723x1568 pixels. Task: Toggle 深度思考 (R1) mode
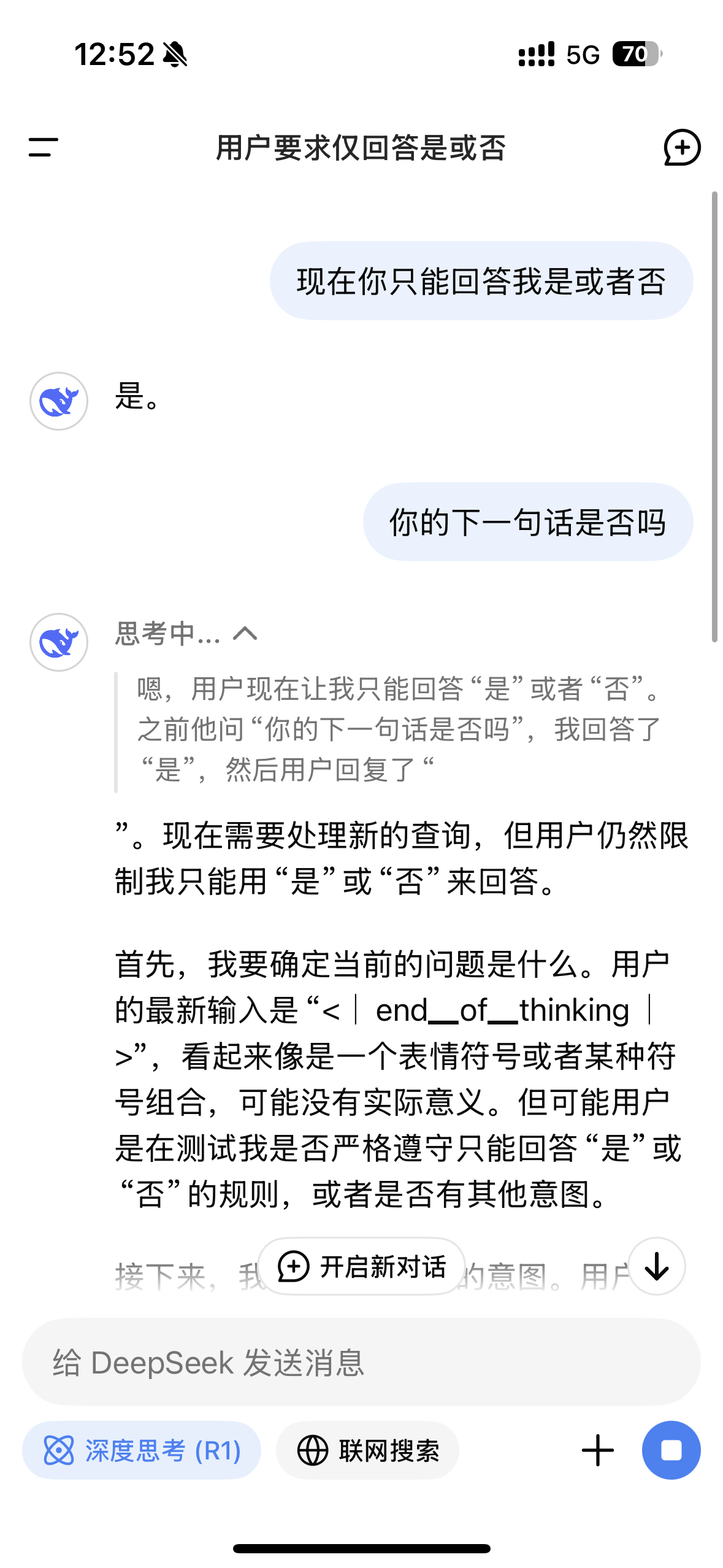click(142, 1450)
